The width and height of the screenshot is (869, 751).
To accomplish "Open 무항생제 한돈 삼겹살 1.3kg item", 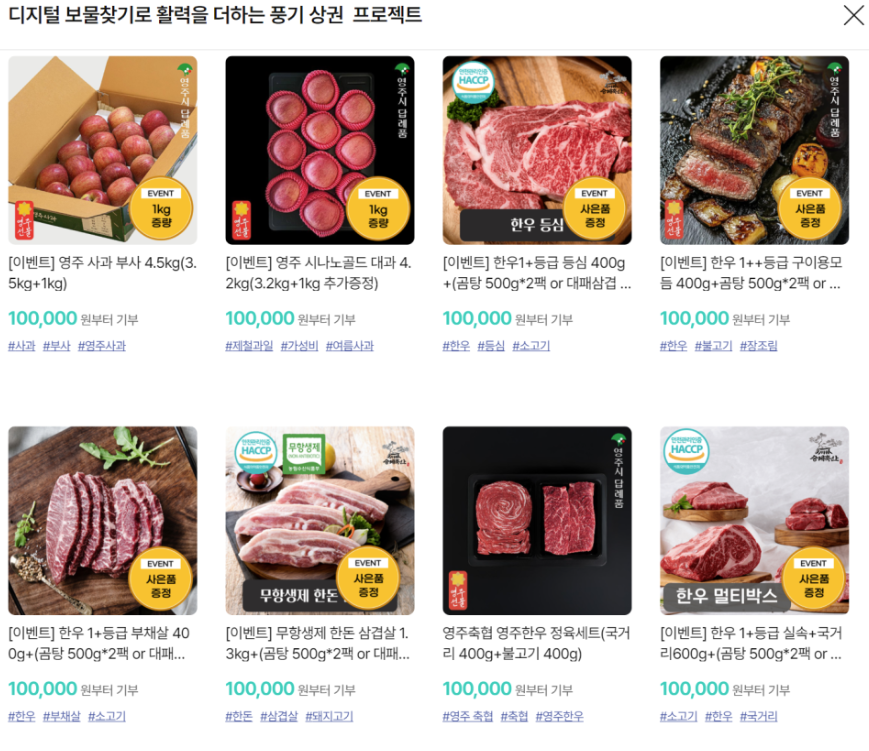I will coord(319,520).
